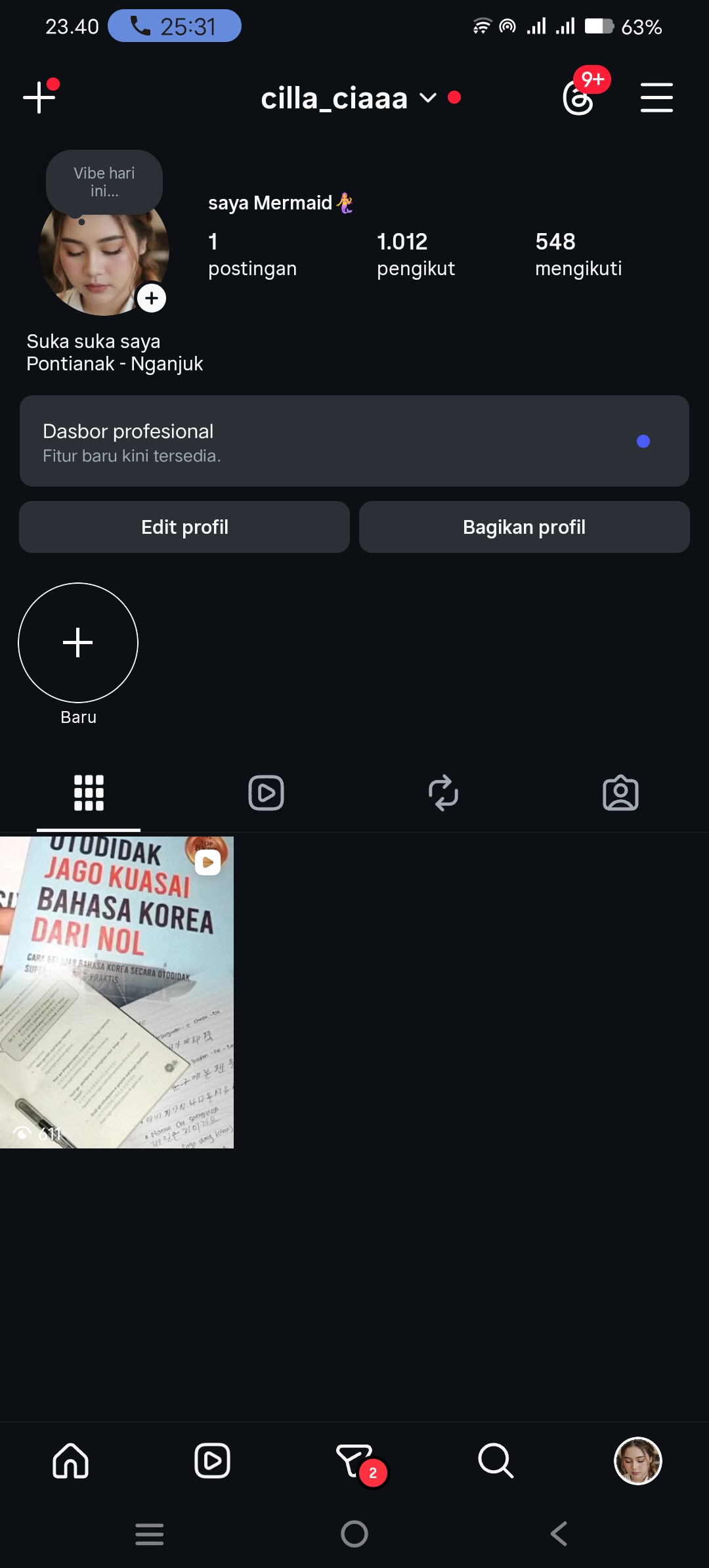View the 548 mengikuti list

click(578, 255)
